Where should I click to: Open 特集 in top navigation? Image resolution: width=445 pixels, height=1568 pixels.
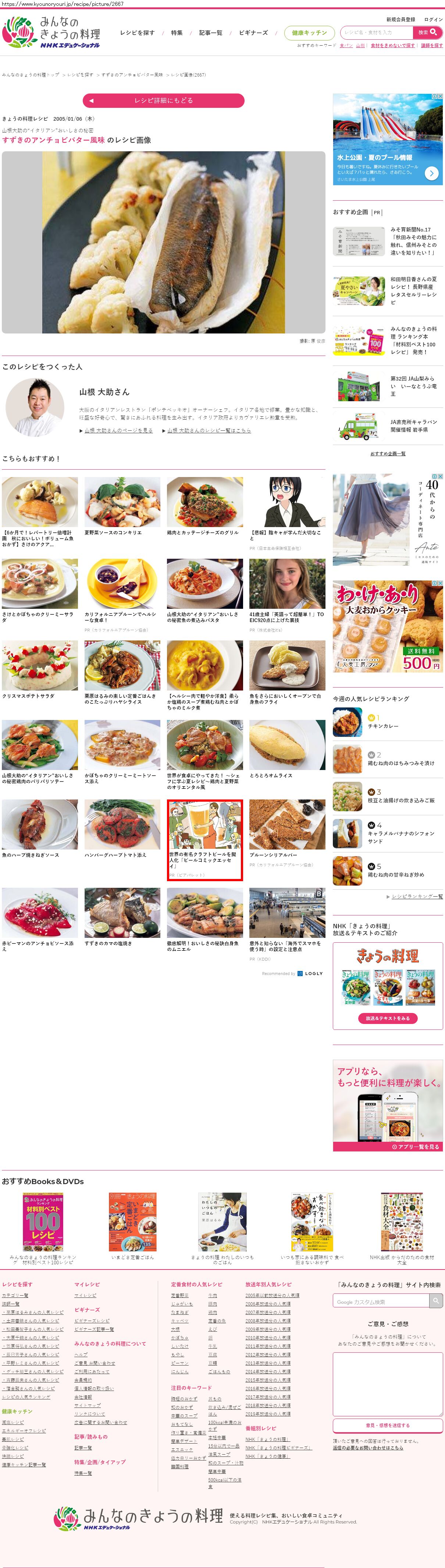[176, 33]
